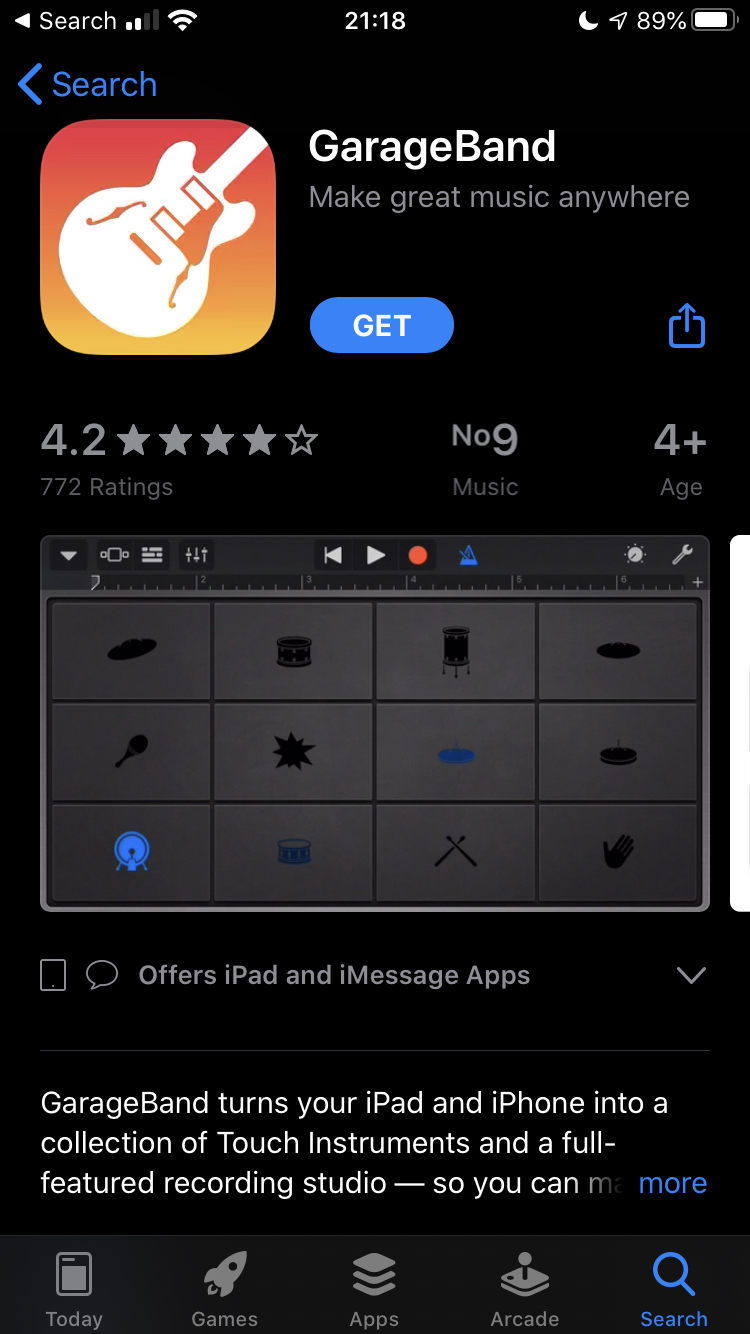Viewport: 750px width, 1334px height.
Task: Open the GarageBand drum pad screenshot
Action: [375, 724]
